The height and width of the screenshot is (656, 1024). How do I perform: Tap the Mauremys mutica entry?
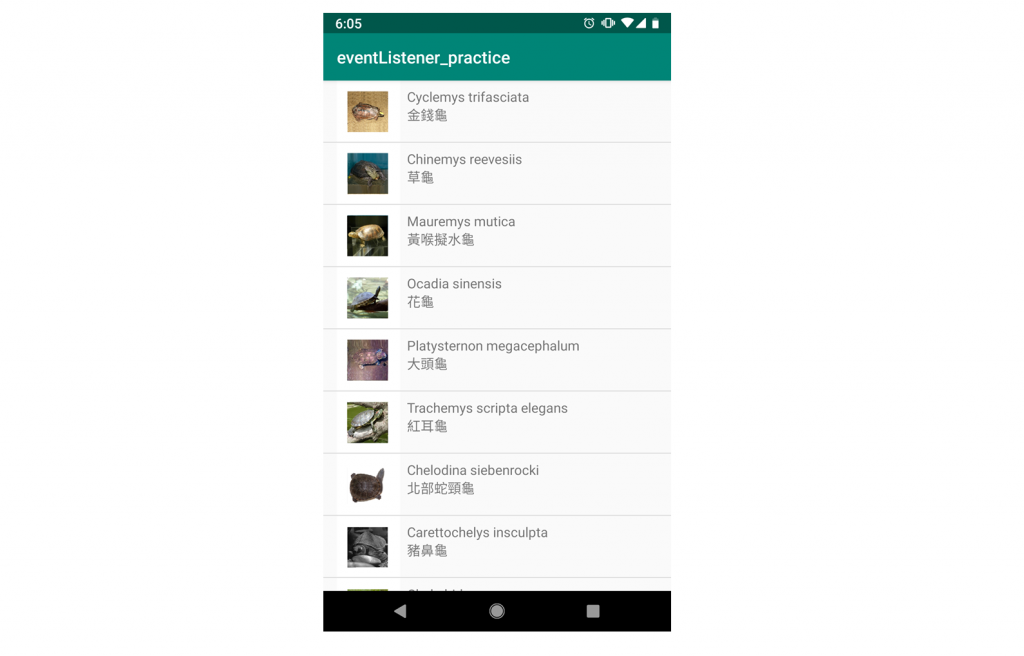[496, 235]
